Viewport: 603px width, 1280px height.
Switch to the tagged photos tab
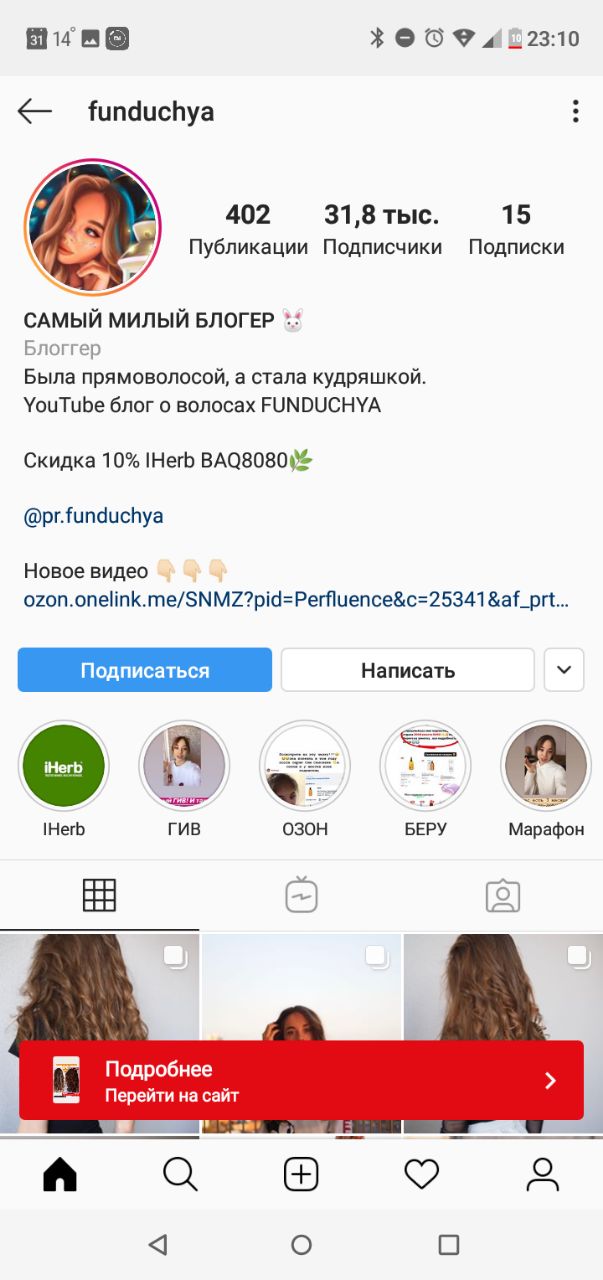[x=503, y=895]
